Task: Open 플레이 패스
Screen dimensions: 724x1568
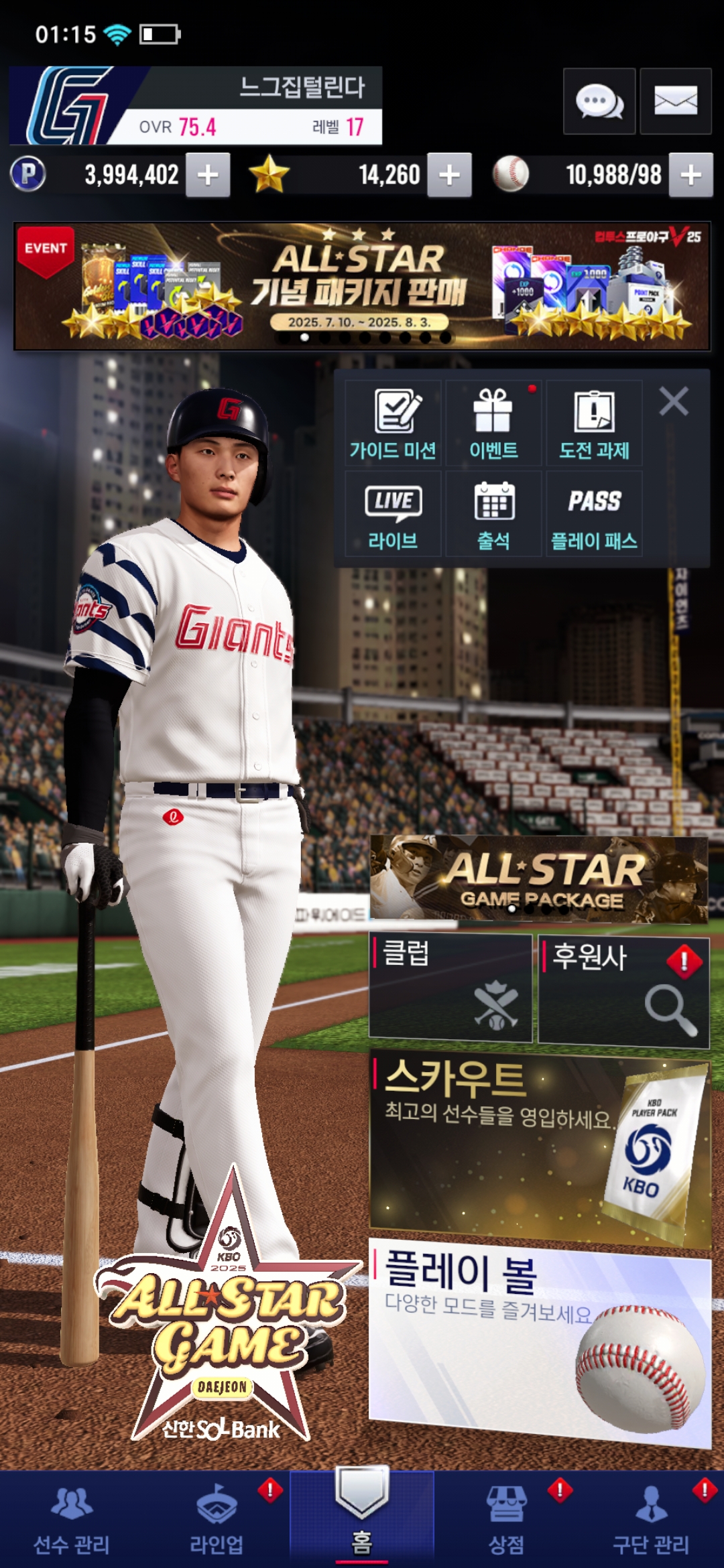Action: 594,514
